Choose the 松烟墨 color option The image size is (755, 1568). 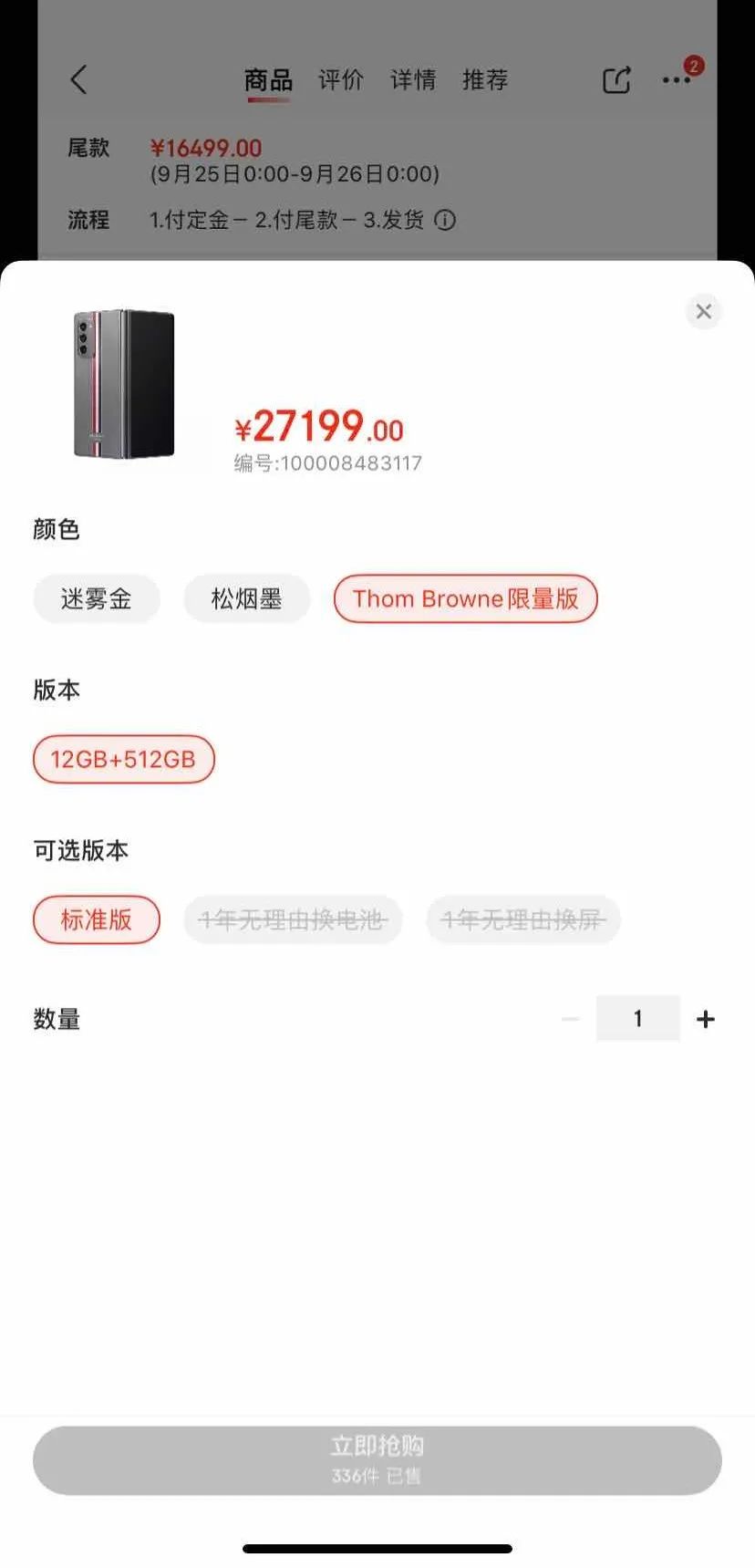coord(246,599)
